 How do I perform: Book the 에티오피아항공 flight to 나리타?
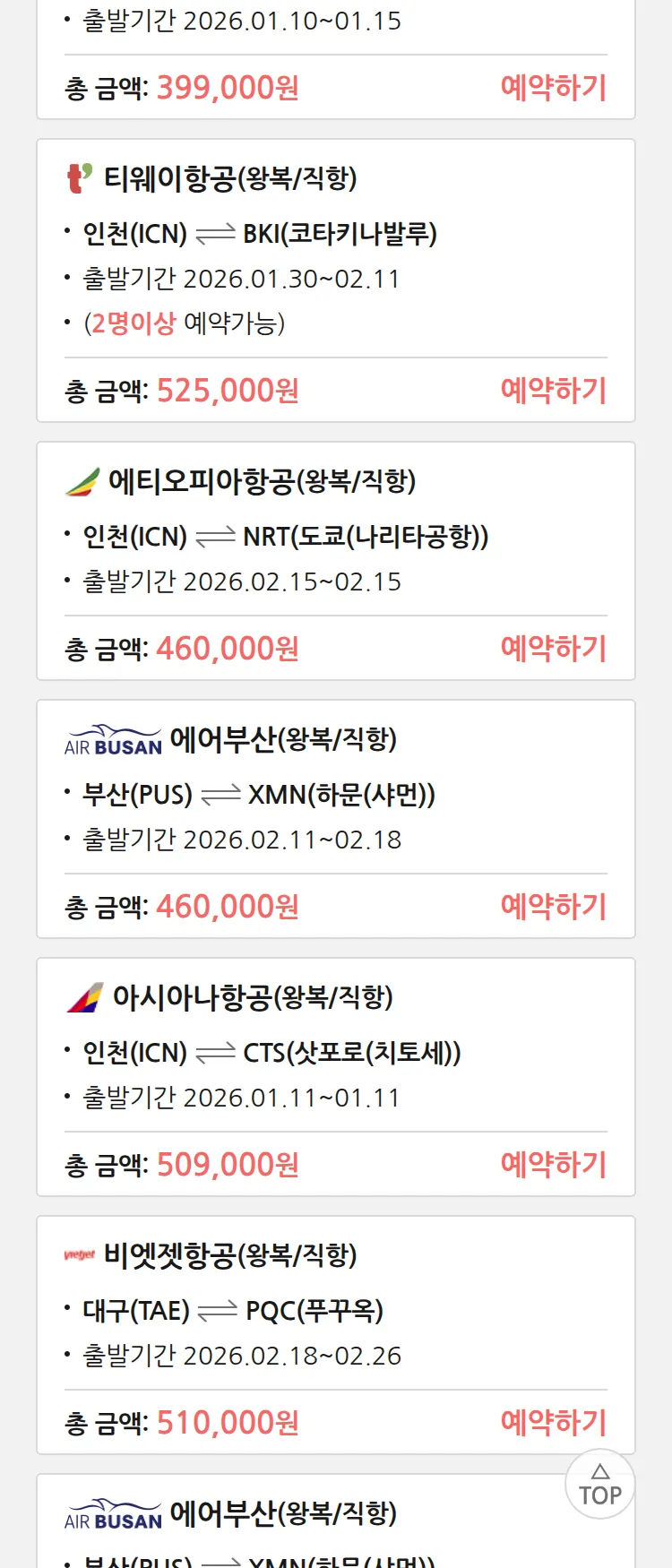coord(553,649)
